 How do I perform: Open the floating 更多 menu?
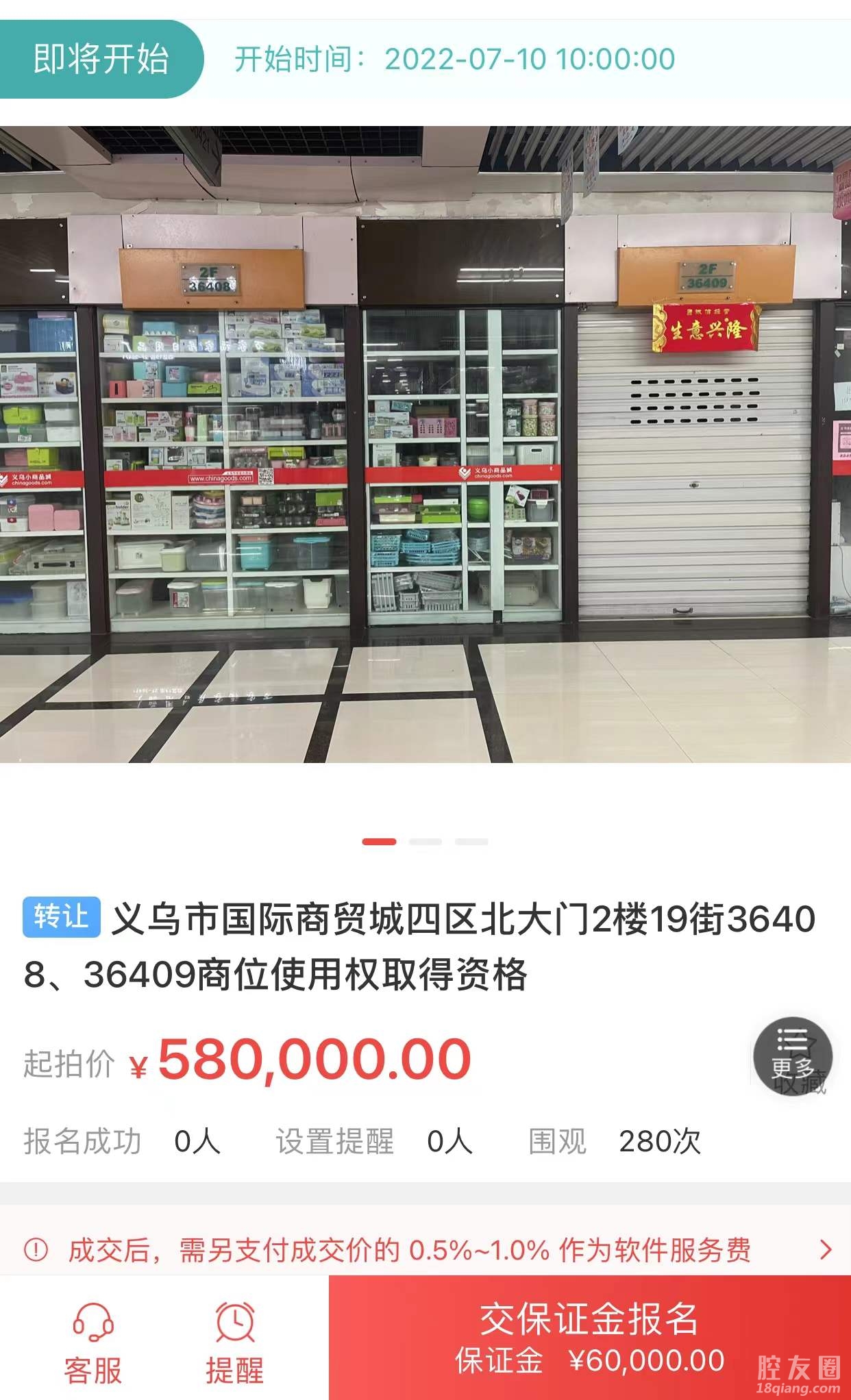coord(793,1057)
